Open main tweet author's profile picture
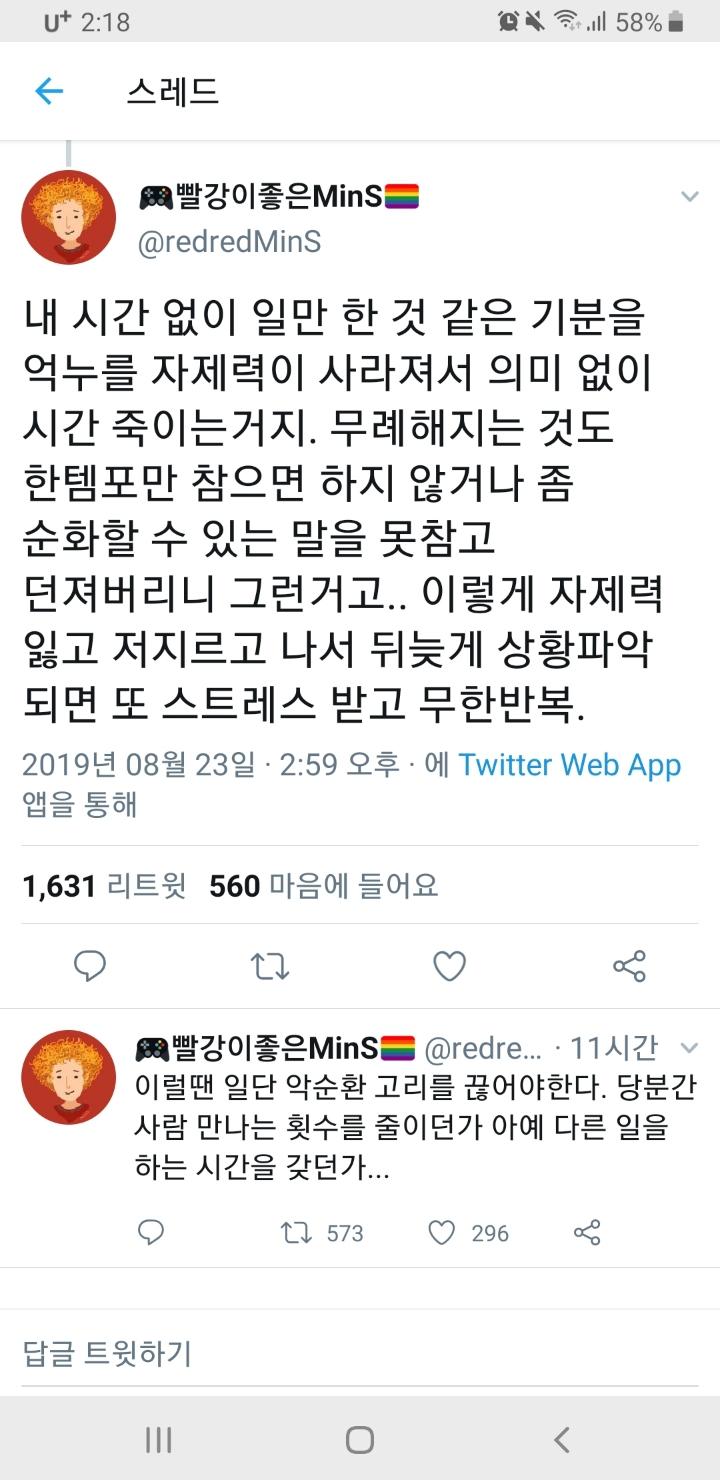The image size is (720, 1480). (x=69, y=218)
